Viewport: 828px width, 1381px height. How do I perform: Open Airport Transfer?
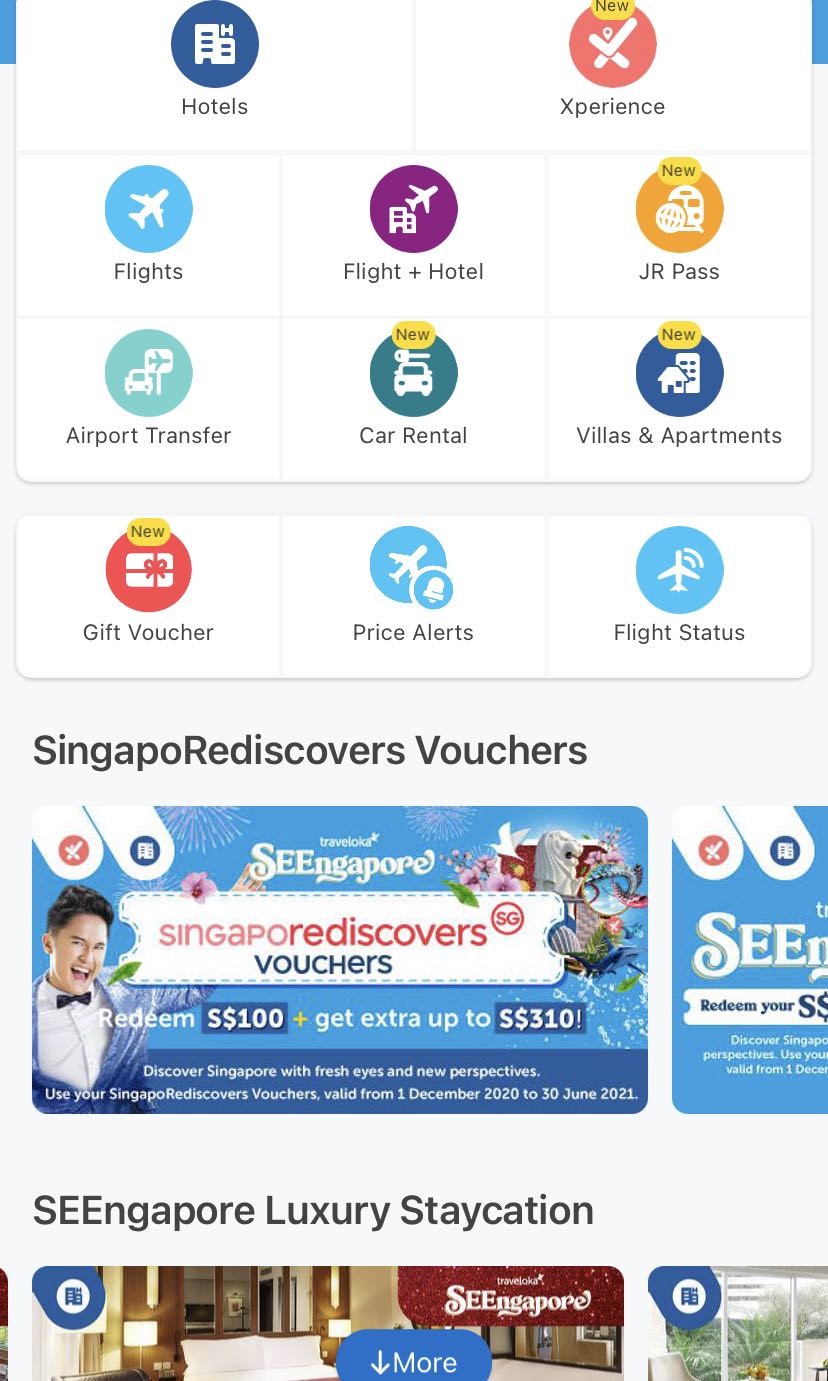coord(148,395)
